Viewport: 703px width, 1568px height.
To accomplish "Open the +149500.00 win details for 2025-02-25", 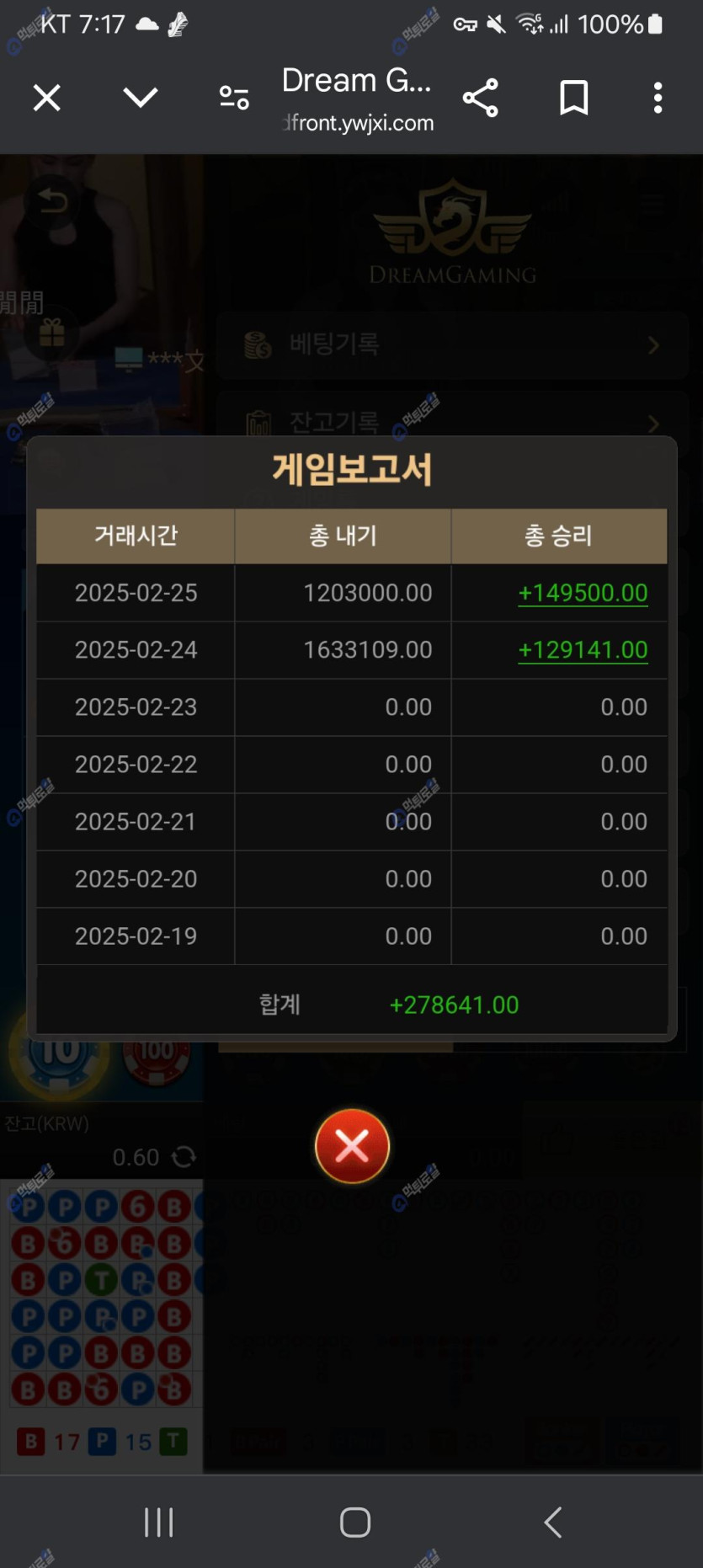I will click(x=583, y=593).
